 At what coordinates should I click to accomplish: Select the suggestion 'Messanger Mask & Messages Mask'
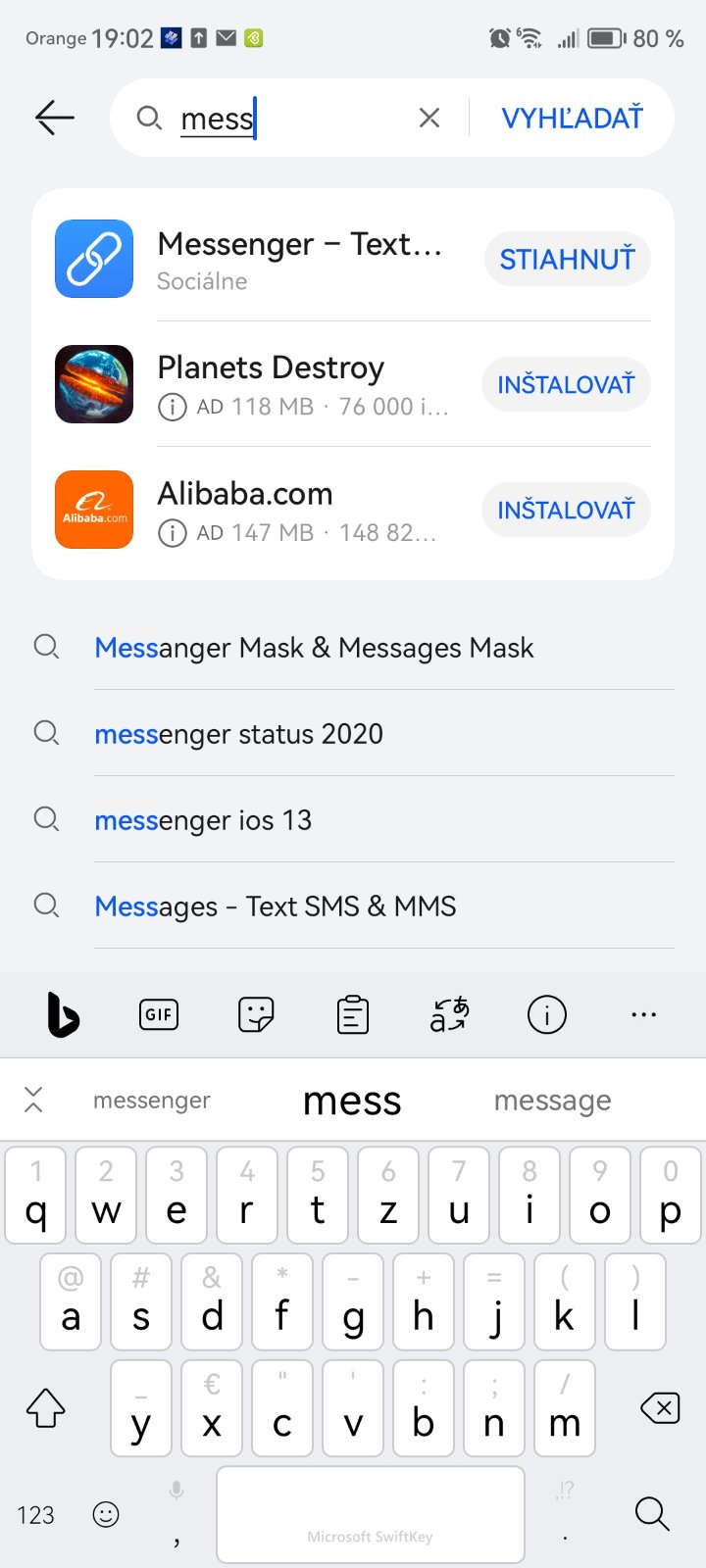point(314,648)
